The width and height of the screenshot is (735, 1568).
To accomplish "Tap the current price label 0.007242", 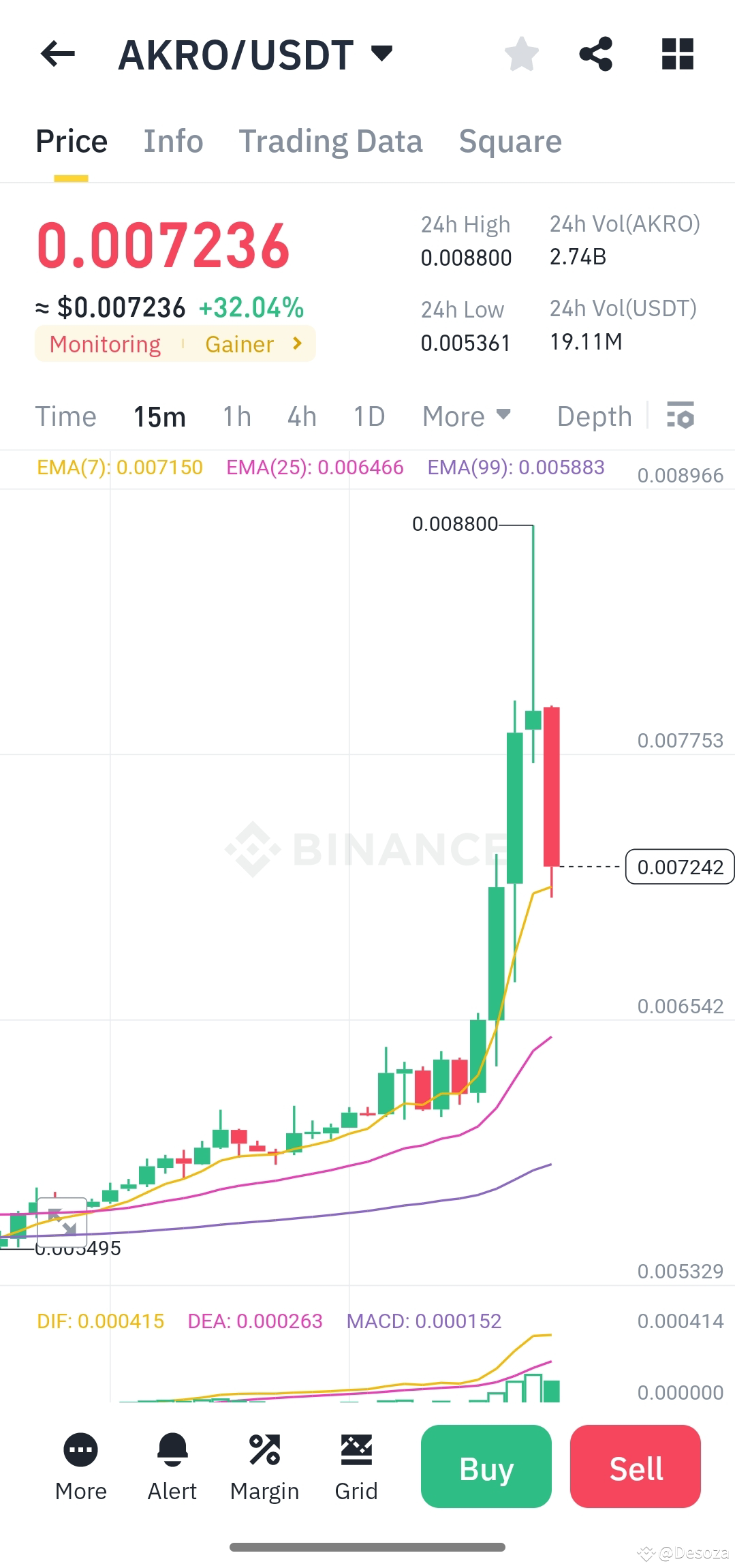I will click(679, 867).
